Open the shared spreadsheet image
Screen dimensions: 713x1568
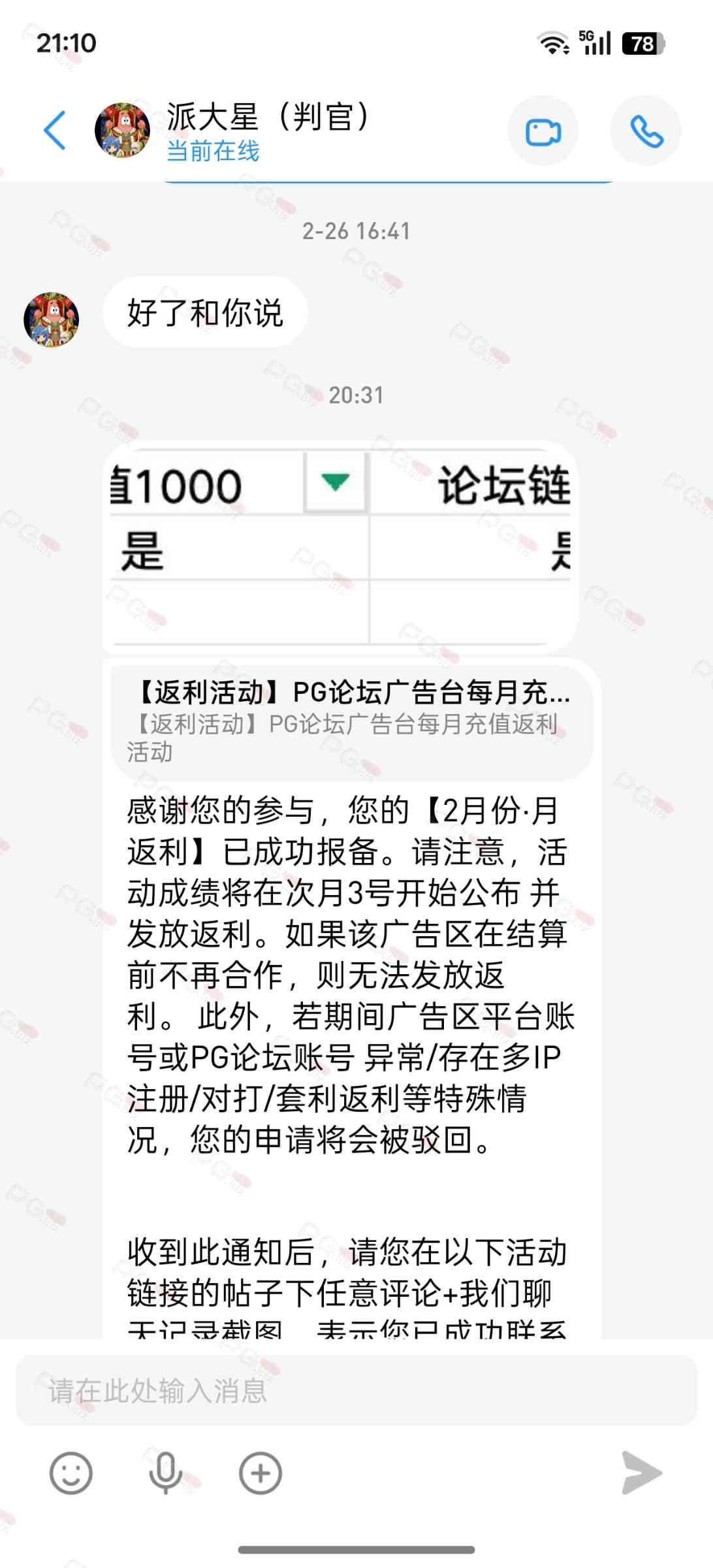click(340, 547)
